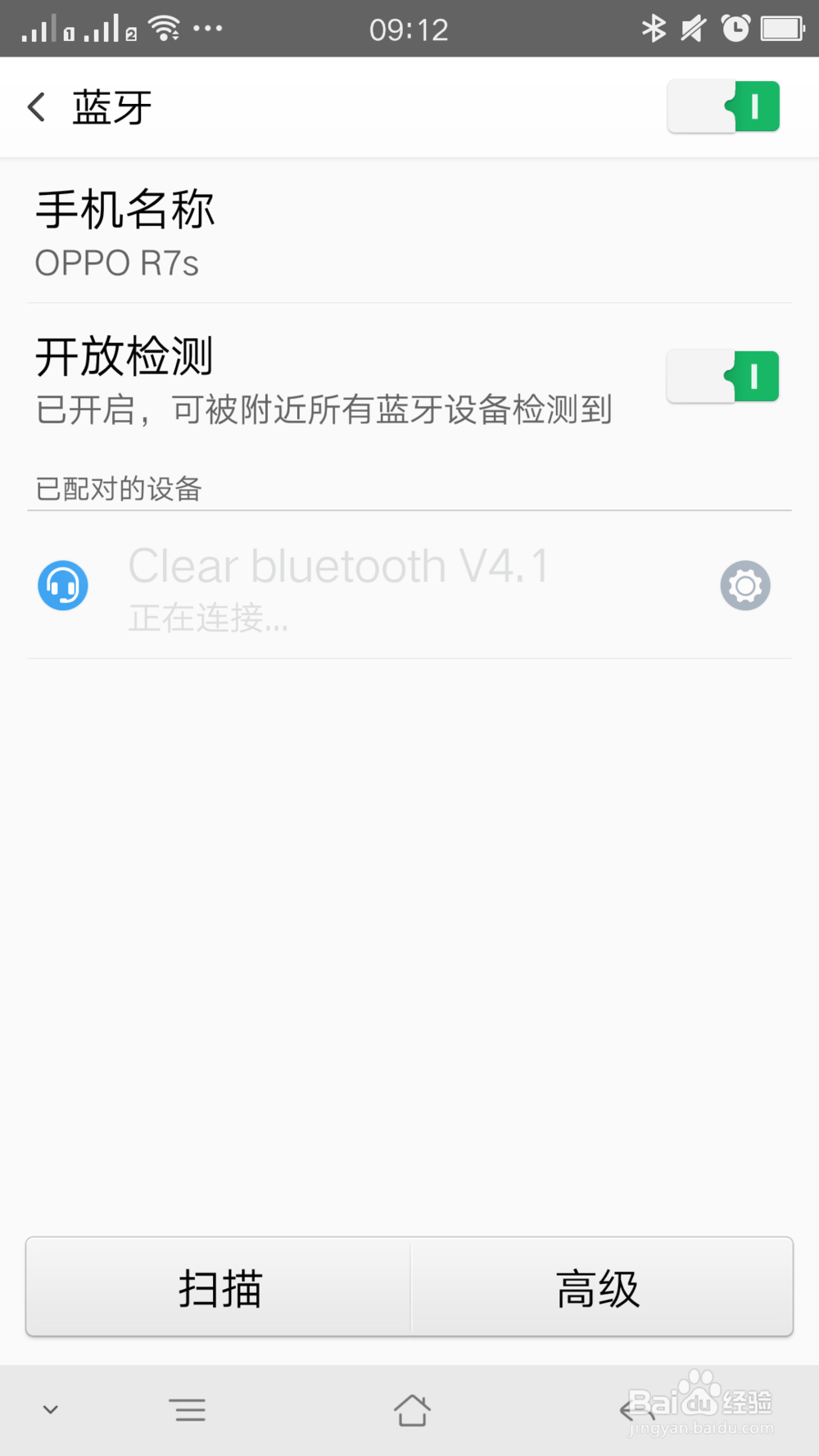Tap the alarm clock status bar icon
Image resolution: width=819 pixels, height=1456 pixels.
735,27
